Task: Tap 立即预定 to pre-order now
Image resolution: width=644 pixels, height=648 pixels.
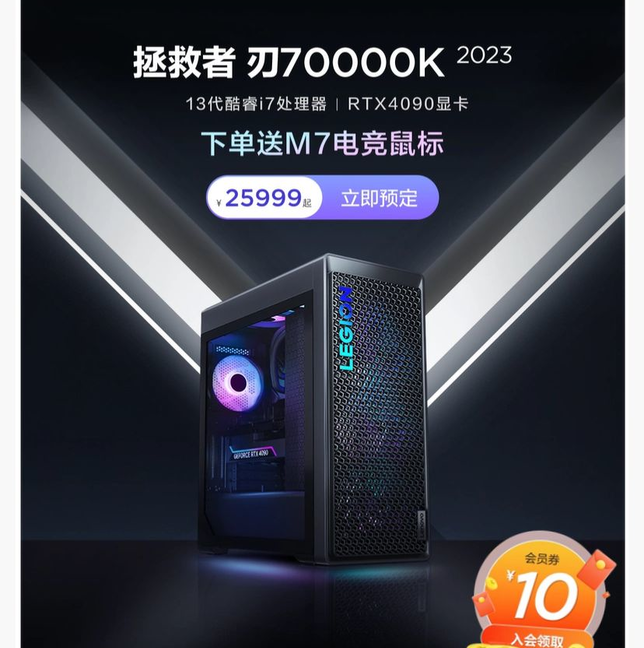Action: [x=380, y=197]
